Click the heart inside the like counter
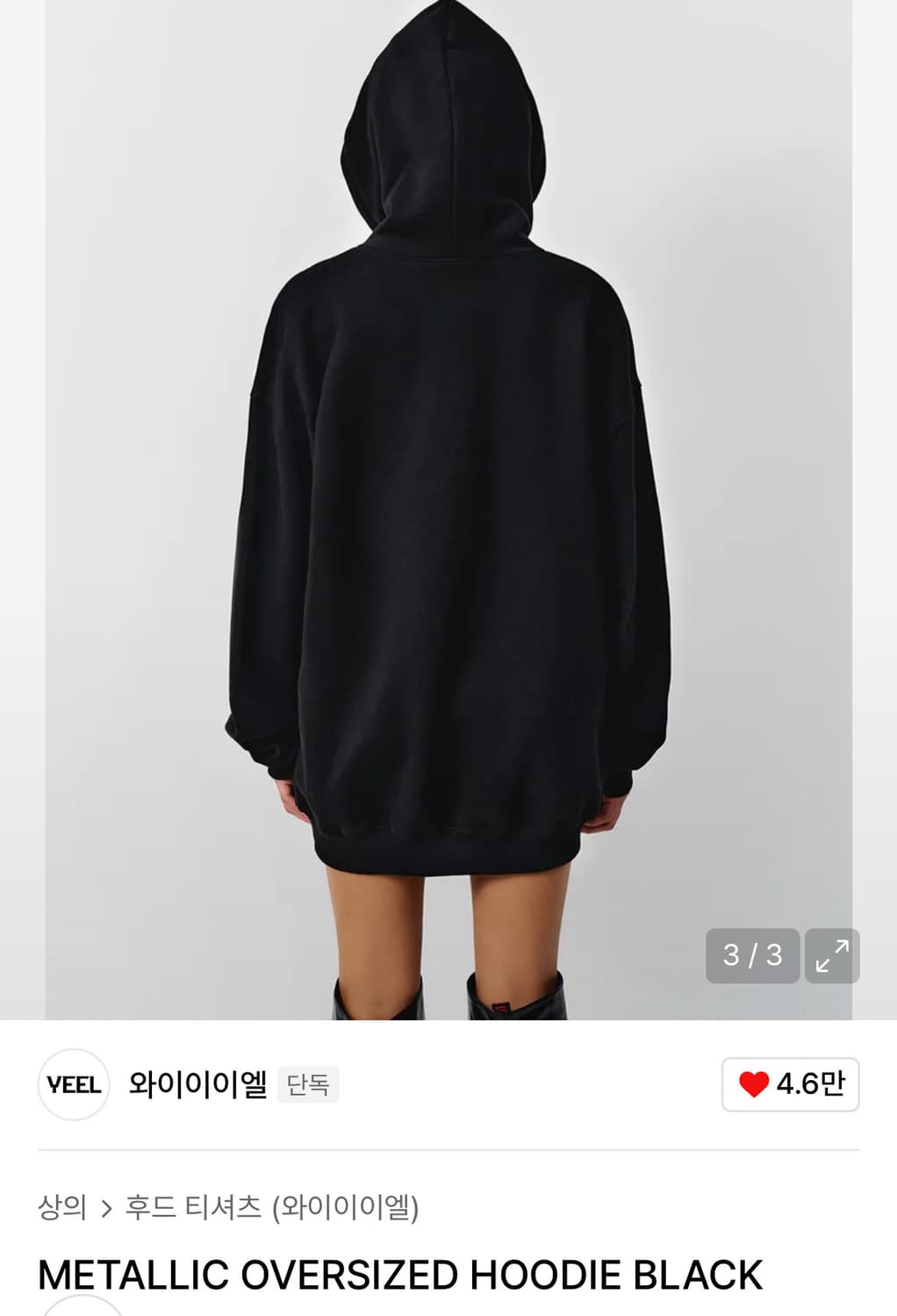This screenshot has height=1316, width=897. 756,1084
